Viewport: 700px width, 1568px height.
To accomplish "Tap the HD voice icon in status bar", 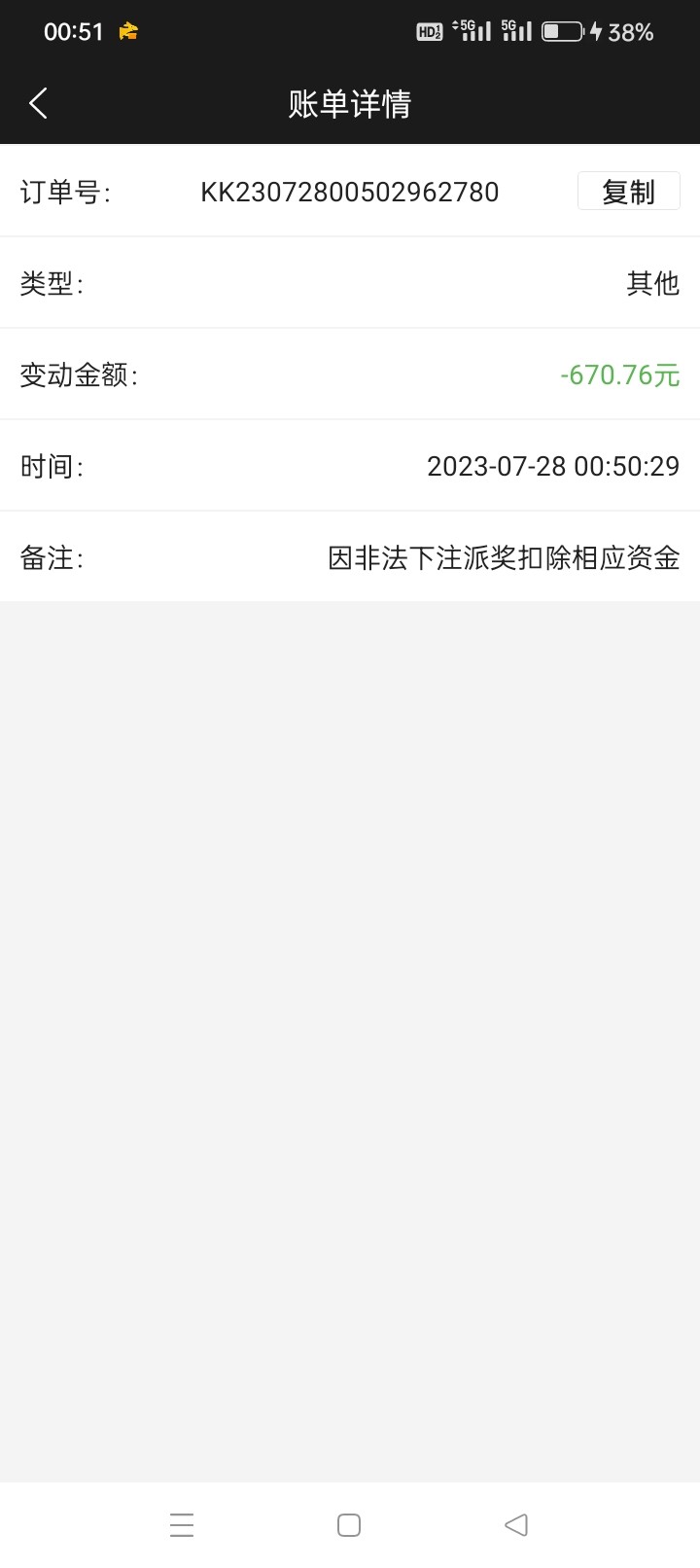I will coord(428,31).
